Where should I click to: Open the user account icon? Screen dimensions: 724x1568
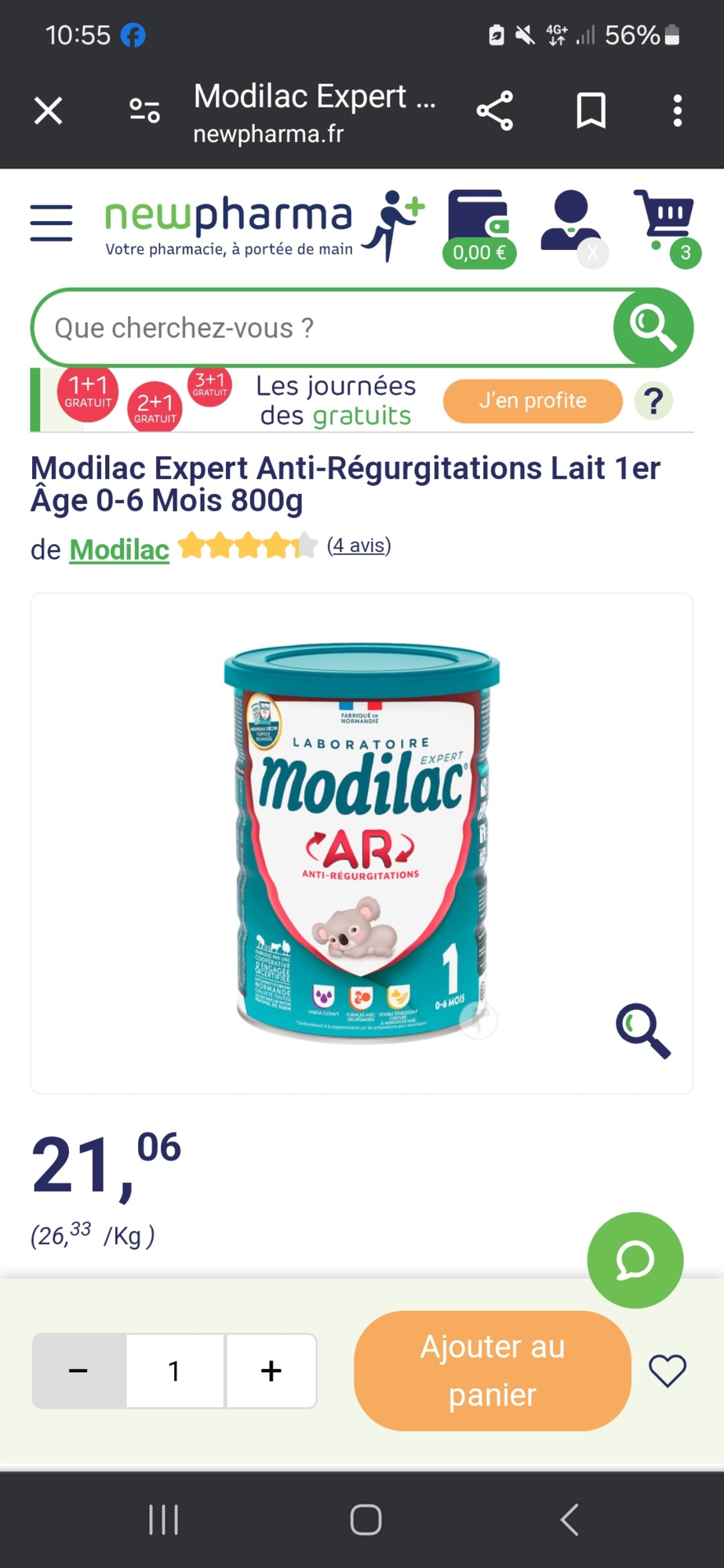570,223
